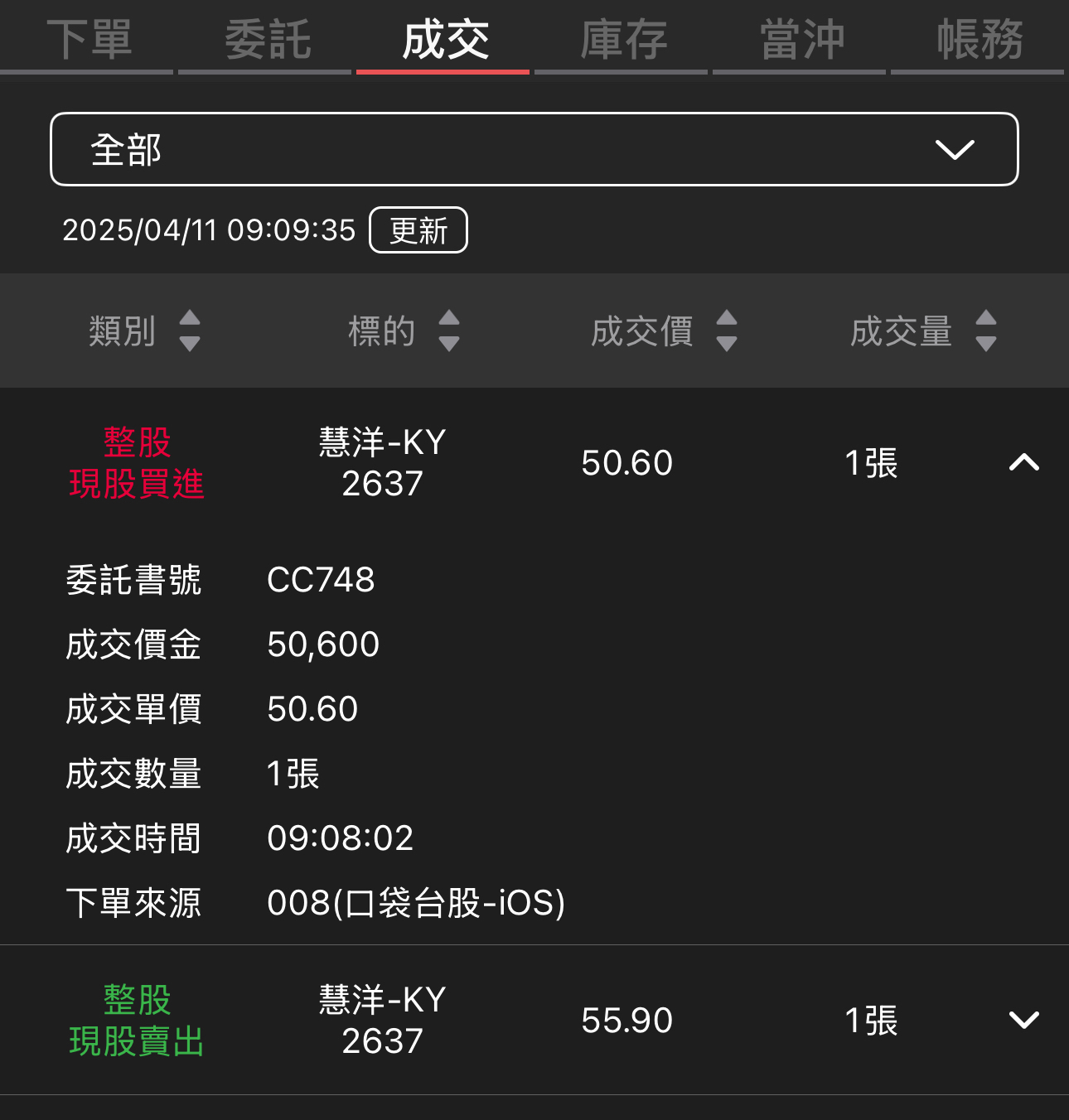Tap the 更新 refresh button
The image size is (1069, 1120).
point(418,230)
